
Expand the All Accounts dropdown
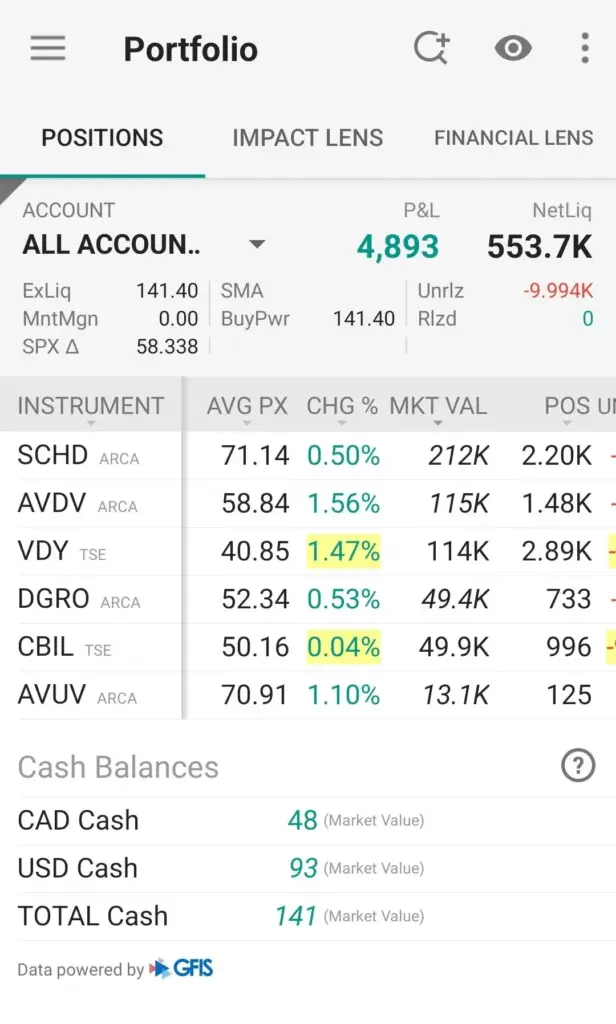pos(256,245)
